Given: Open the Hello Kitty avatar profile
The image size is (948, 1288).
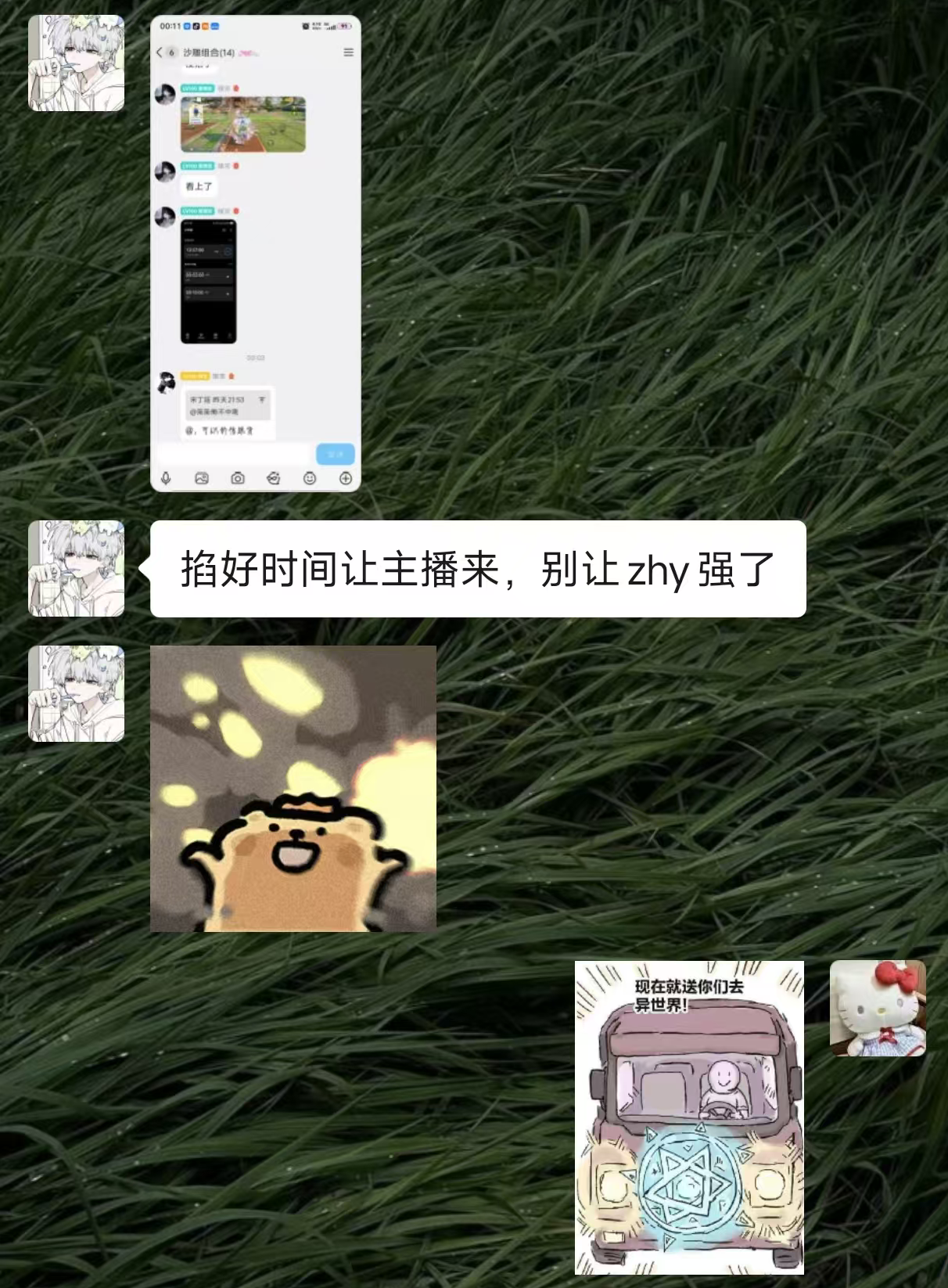Looking at the screenshot, I should (x=877, y=1008).
